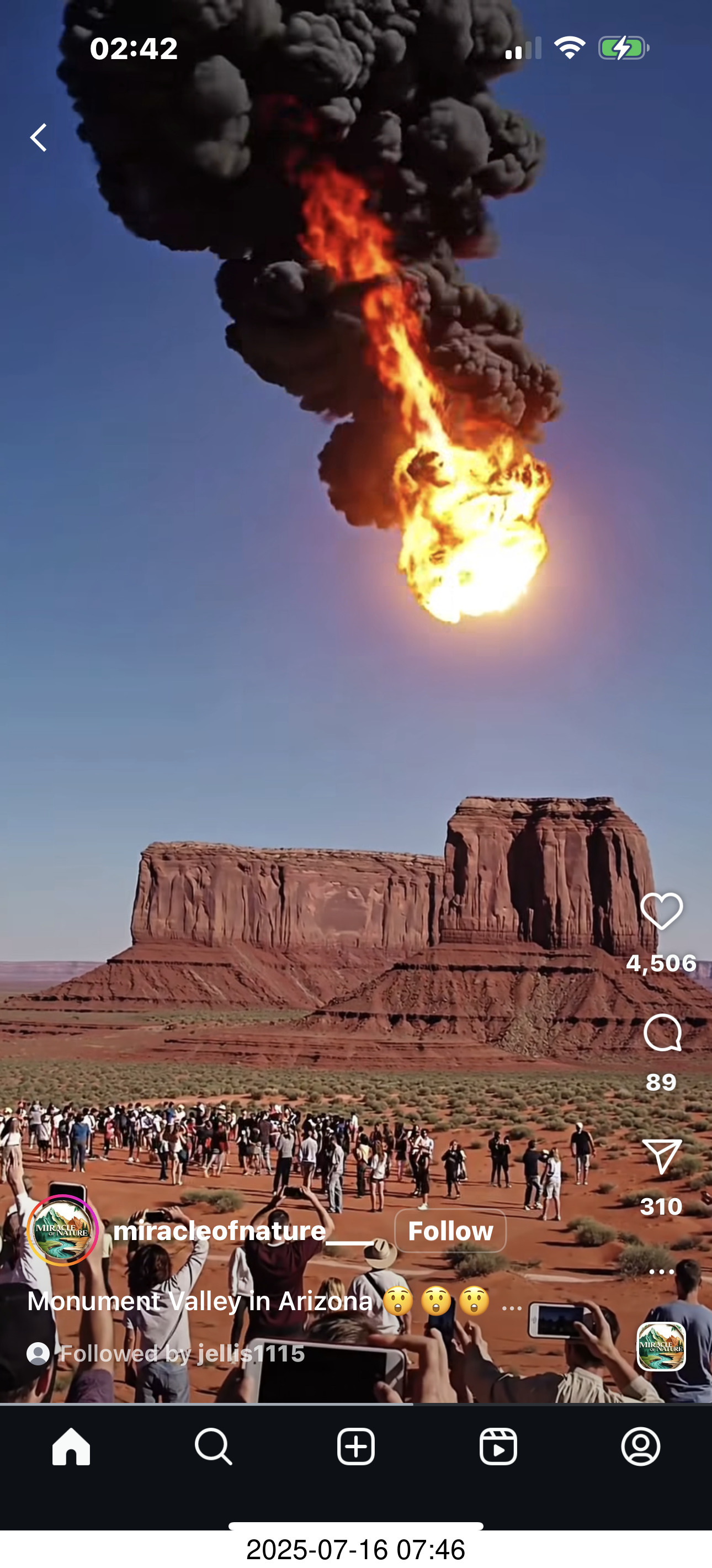
Task: Switch to the Home tab
Action: click(x=71, y=1447)
